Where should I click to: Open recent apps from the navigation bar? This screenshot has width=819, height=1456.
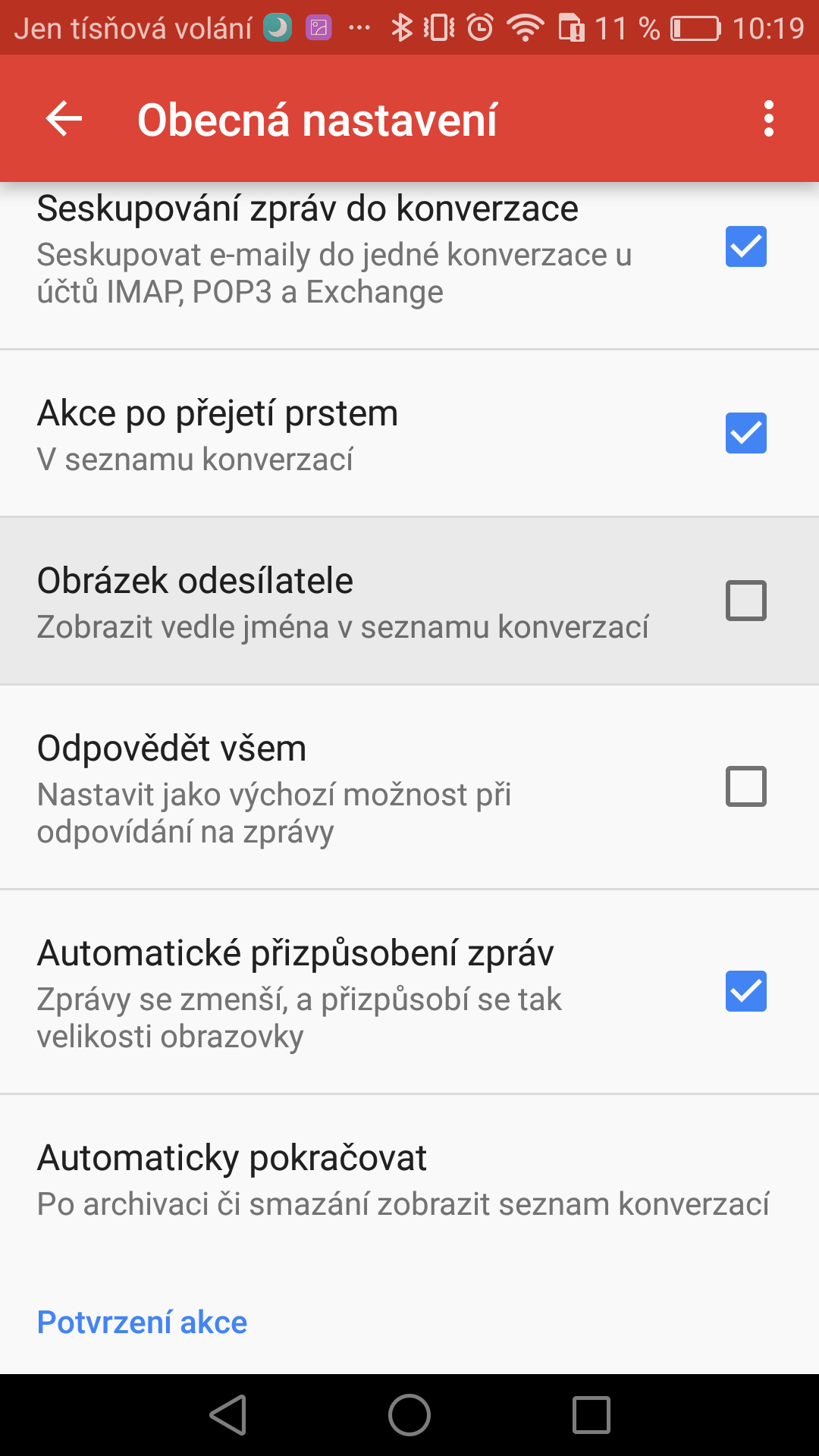(x=591, y=1415)
